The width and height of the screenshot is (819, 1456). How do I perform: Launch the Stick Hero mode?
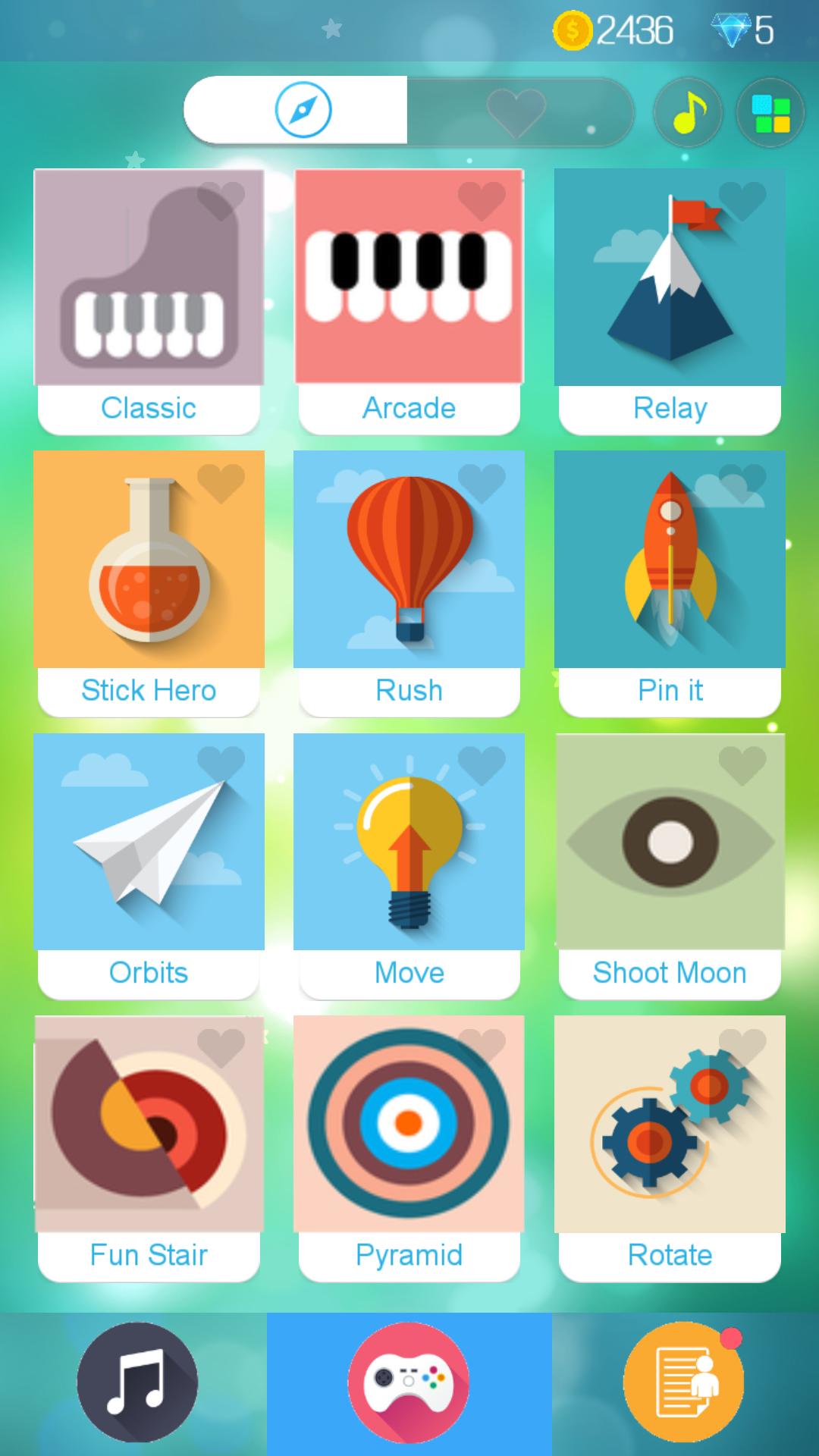click(x=149, y=561)
